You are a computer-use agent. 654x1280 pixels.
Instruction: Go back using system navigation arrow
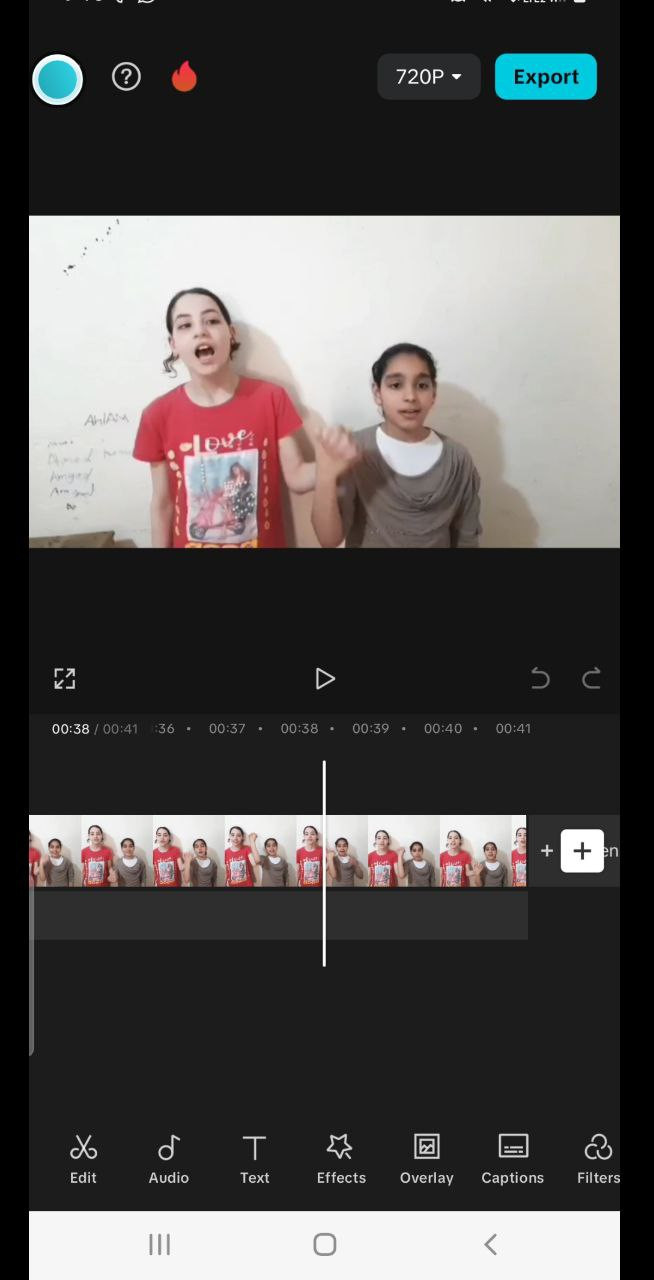[x=490, y=1244]
